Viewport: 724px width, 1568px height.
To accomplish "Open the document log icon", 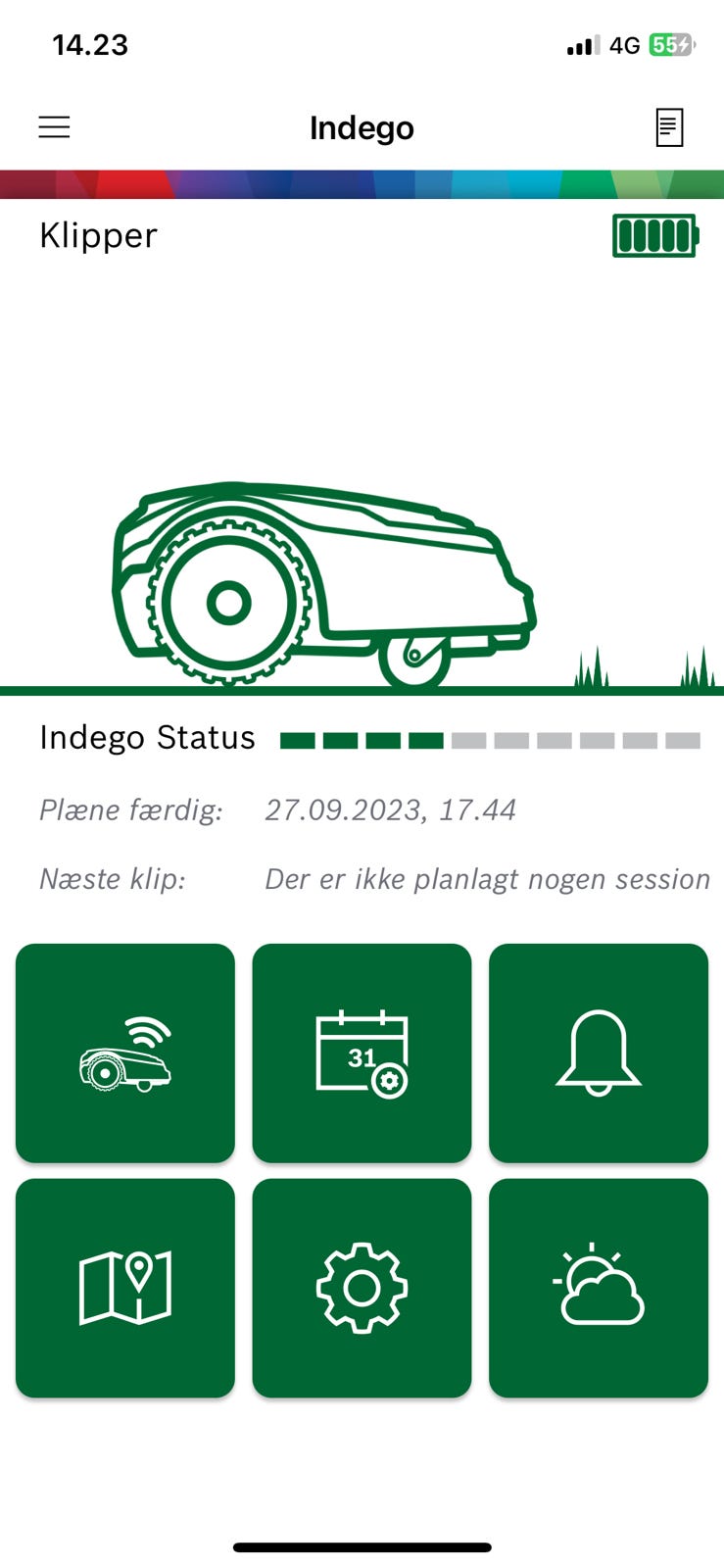I will [669, 127].
